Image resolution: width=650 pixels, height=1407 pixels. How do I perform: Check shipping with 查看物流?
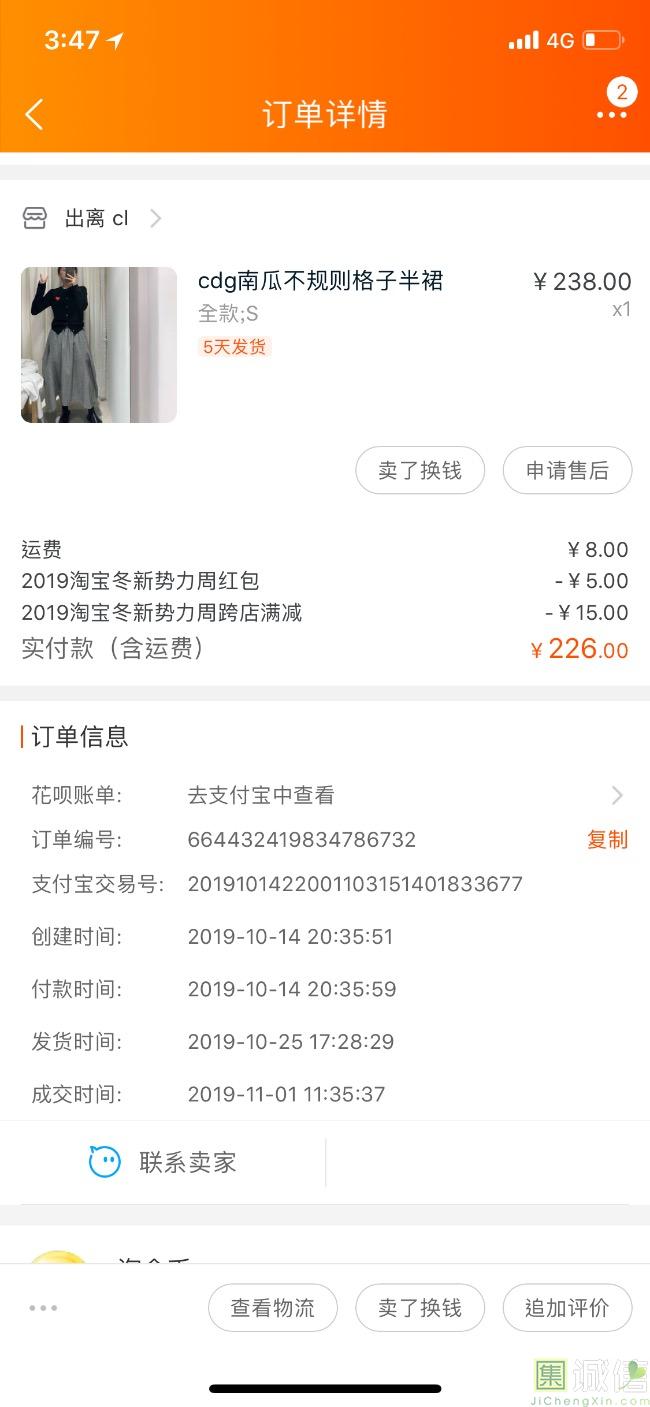[273, 1308]
